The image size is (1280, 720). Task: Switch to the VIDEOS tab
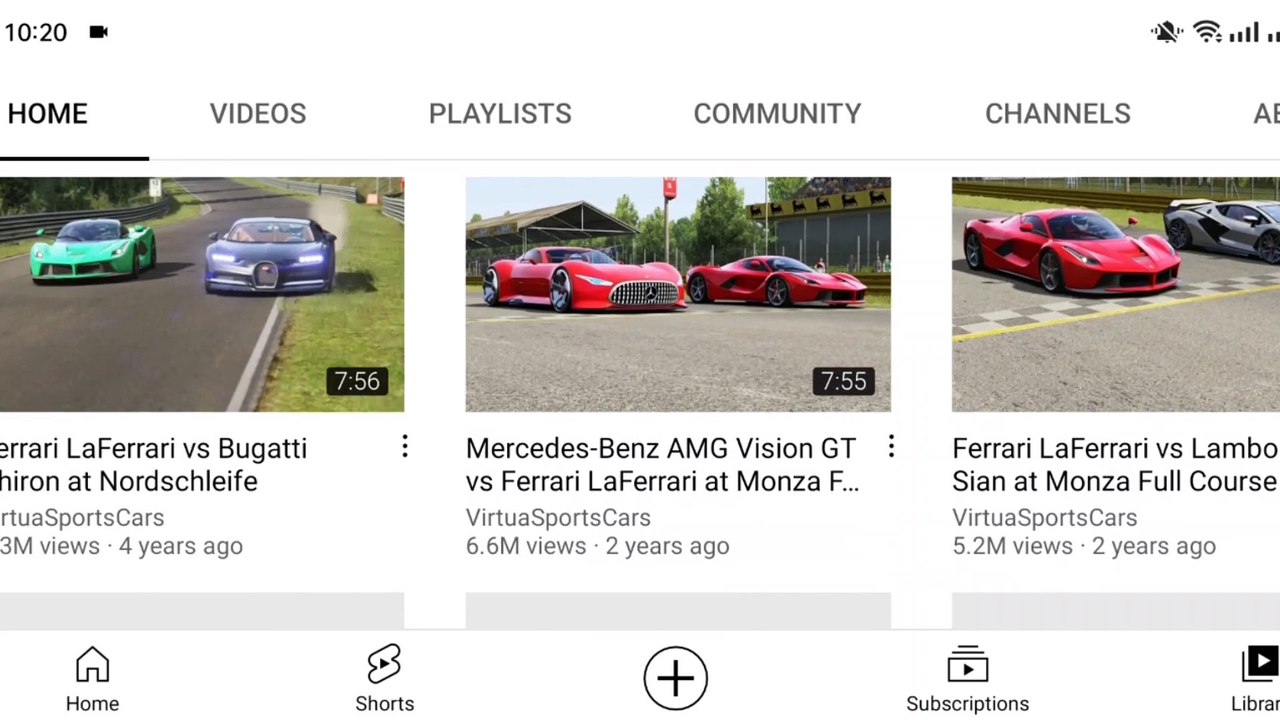coord(258,114)
